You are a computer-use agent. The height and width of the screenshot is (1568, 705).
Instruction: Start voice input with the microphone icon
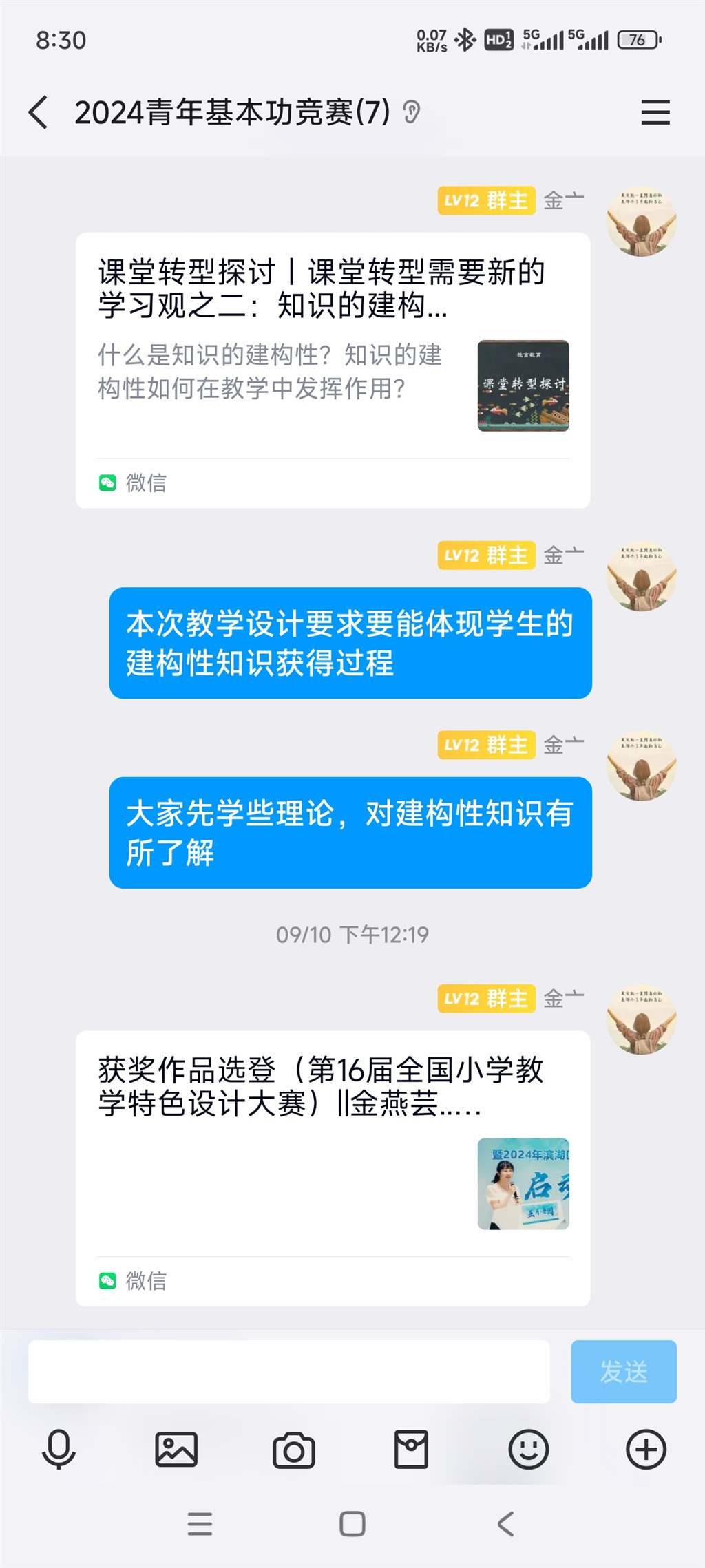tap(59, 1449)
